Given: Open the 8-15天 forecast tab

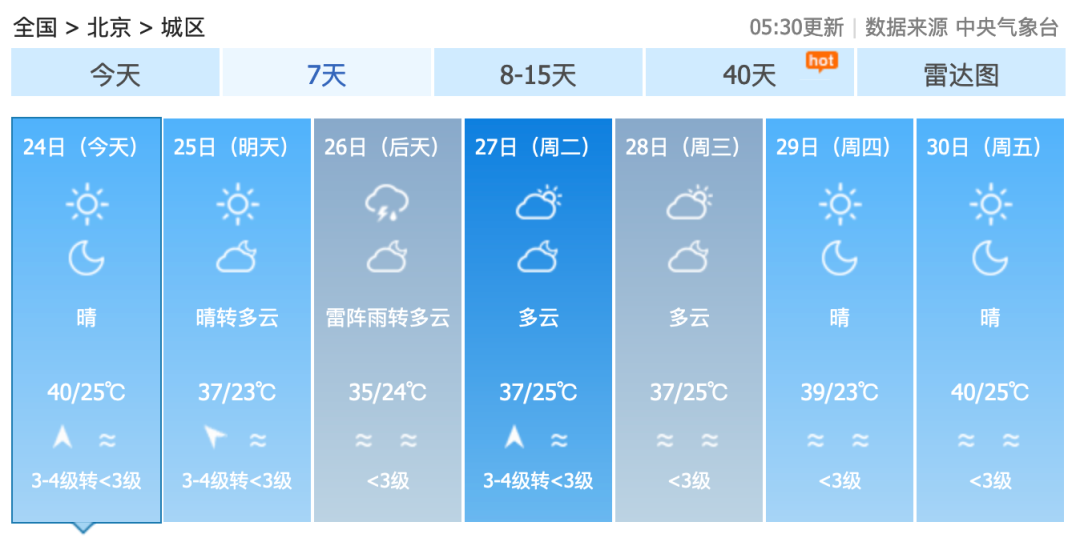Looking at the screenshot, I should click(538, 74).
